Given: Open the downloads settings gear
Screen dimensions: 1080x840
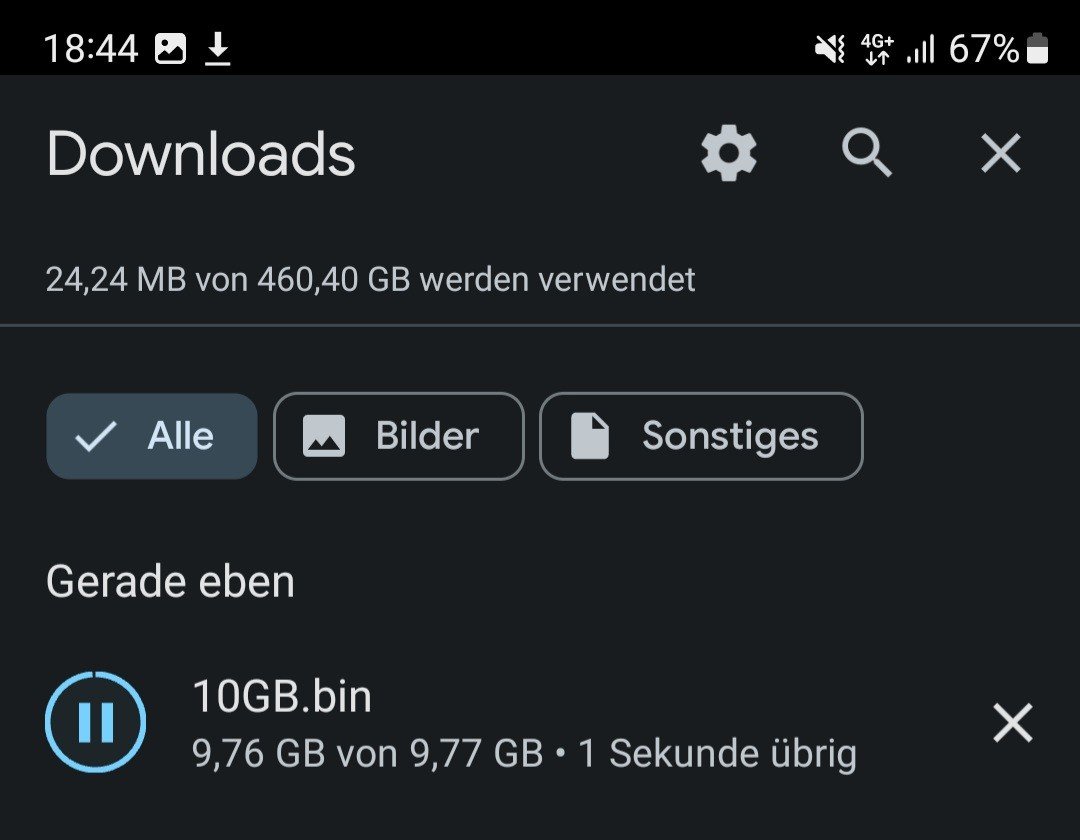Looking at the screenshot, I should tap(729, 153).
